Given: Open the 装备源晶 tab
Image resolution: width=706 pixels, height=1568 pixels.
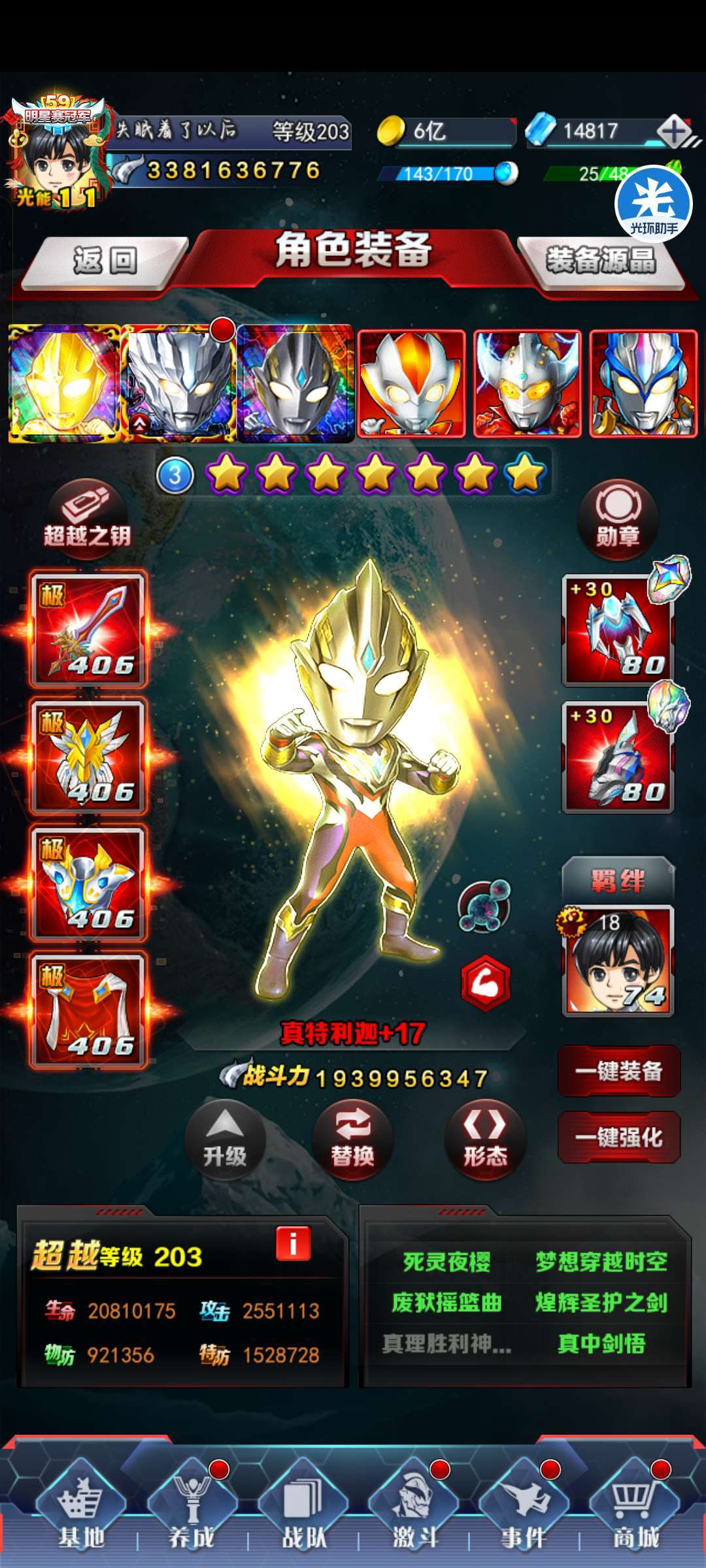Looking at the screenshot, I should click(601, 261).
